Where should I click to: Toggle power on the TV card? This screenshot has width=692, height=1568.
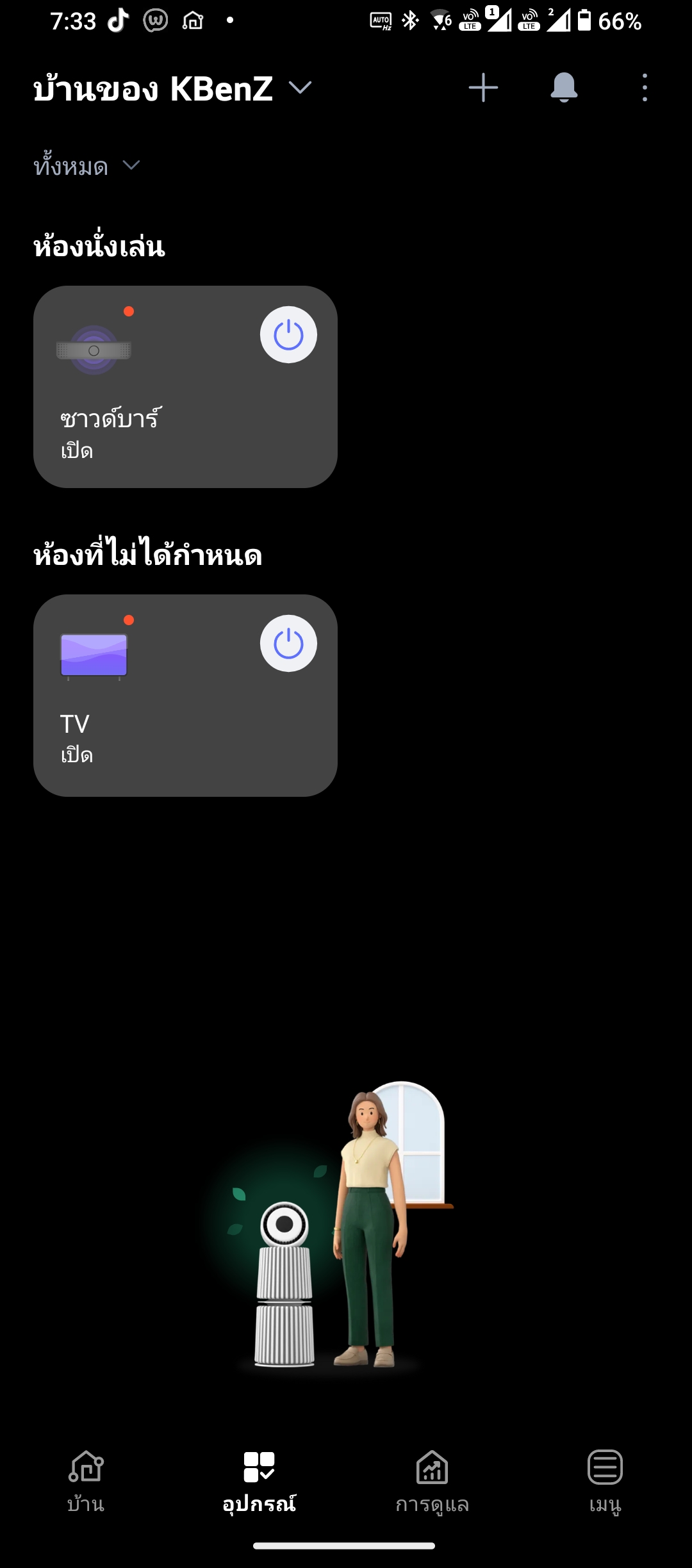point(288,644)
